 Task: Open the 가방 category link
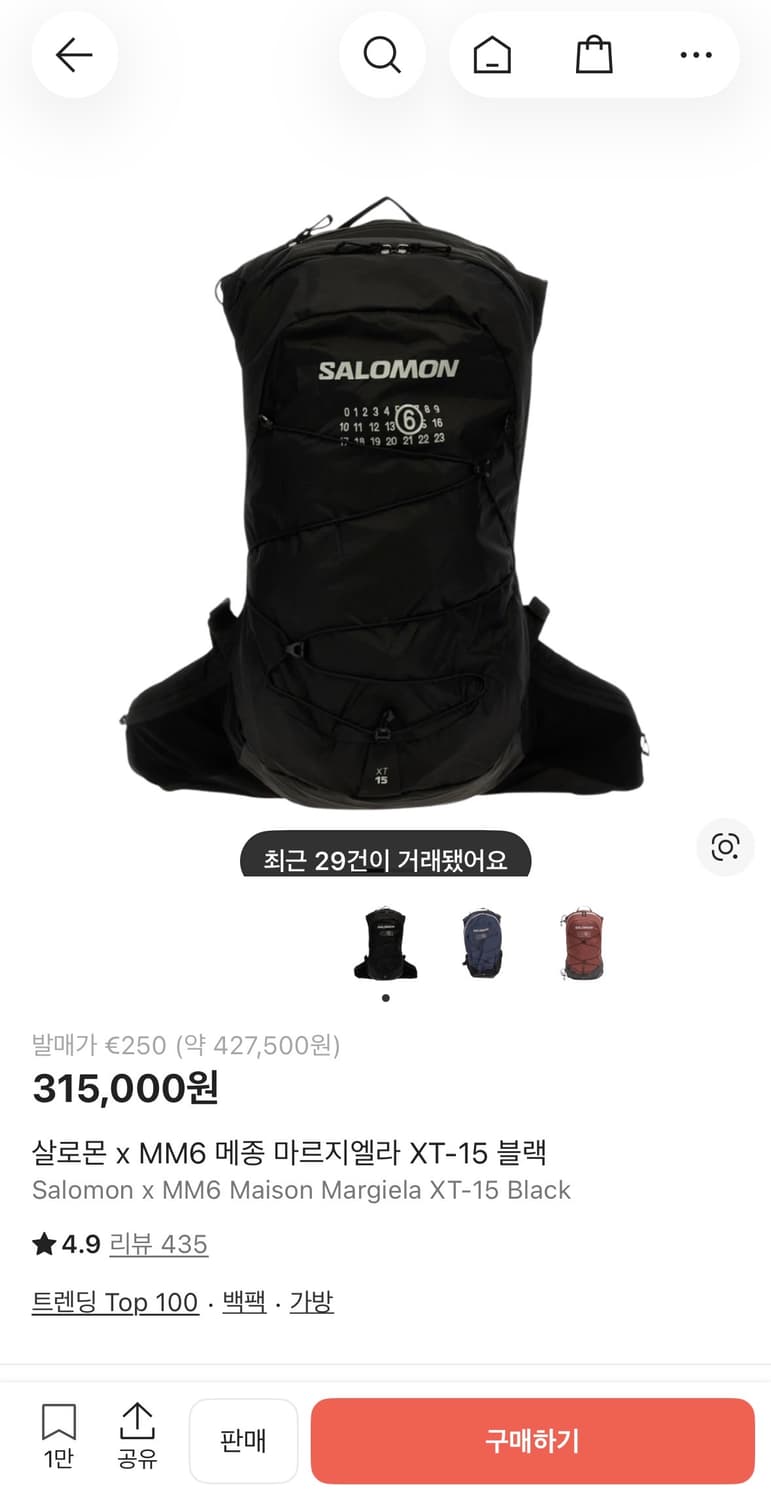click(310, 1302)
